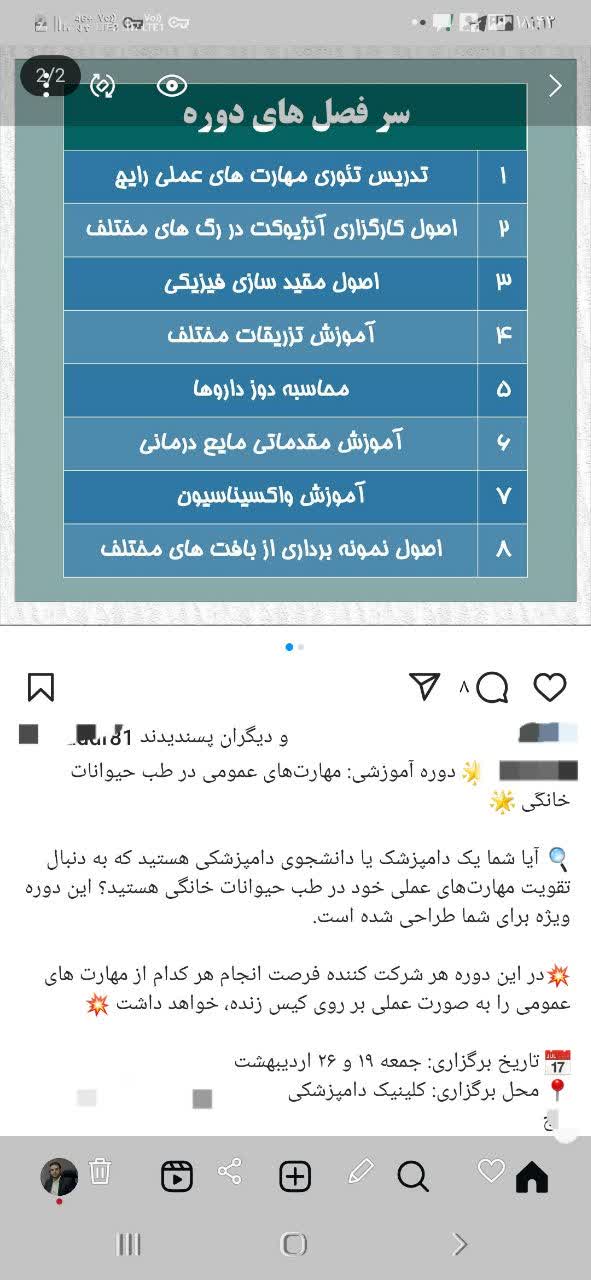Screen dimensions: 591x1280
Task: Share using the bottom bar share icon
Action: coord(231,1172)
